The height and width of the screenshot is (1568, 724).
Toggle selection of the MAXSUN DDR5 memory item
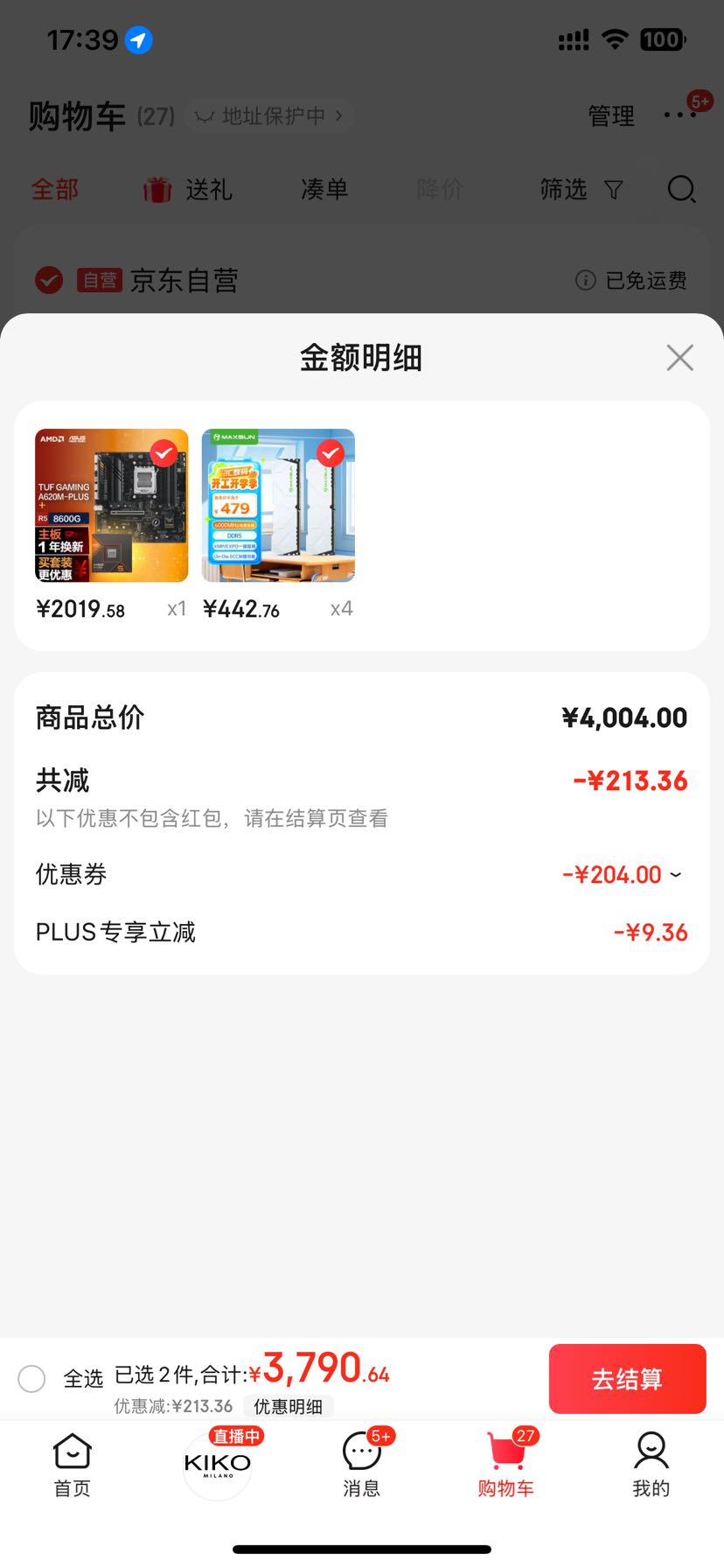tap(330, 453)
